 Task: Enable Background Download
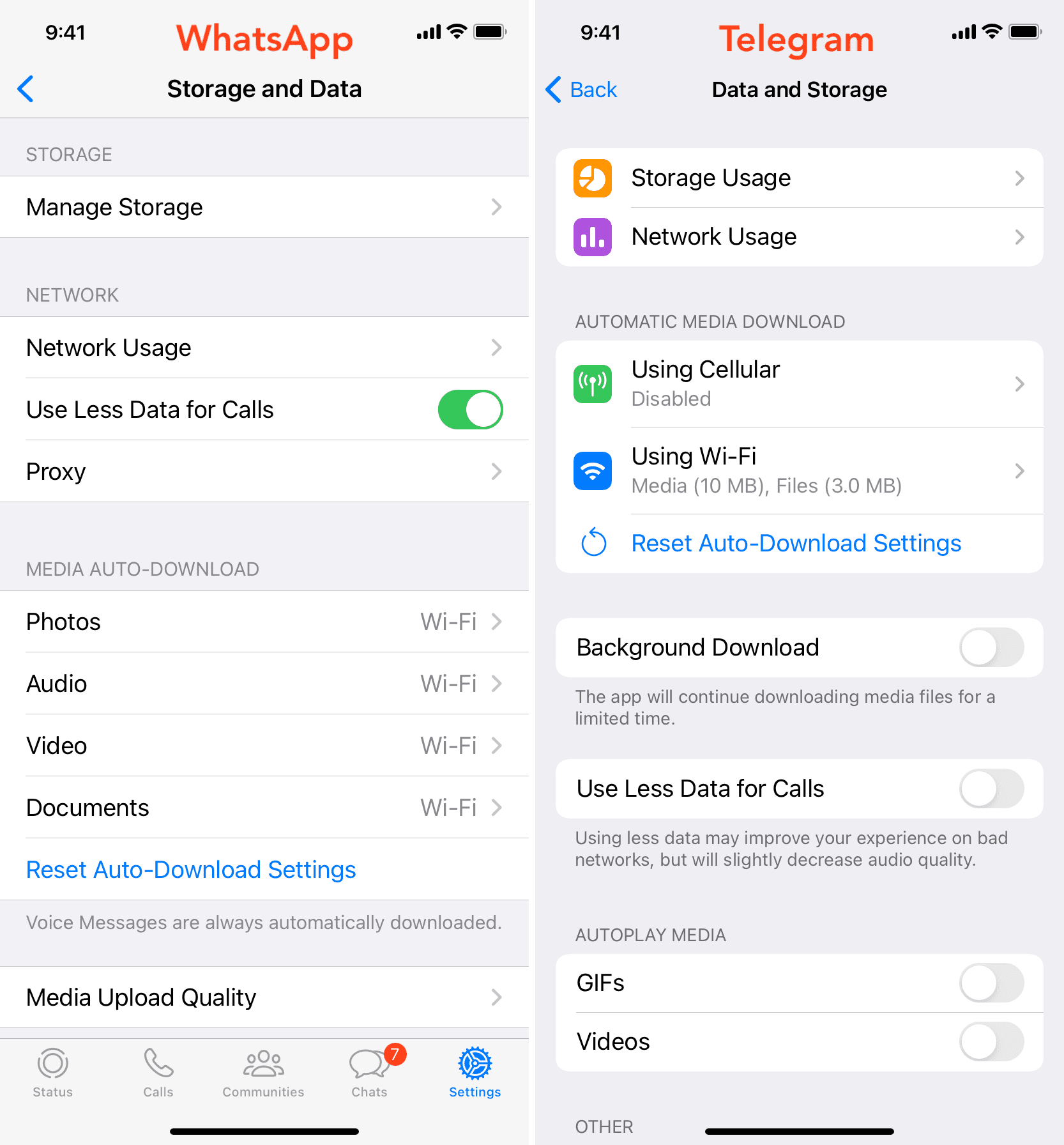991,647
